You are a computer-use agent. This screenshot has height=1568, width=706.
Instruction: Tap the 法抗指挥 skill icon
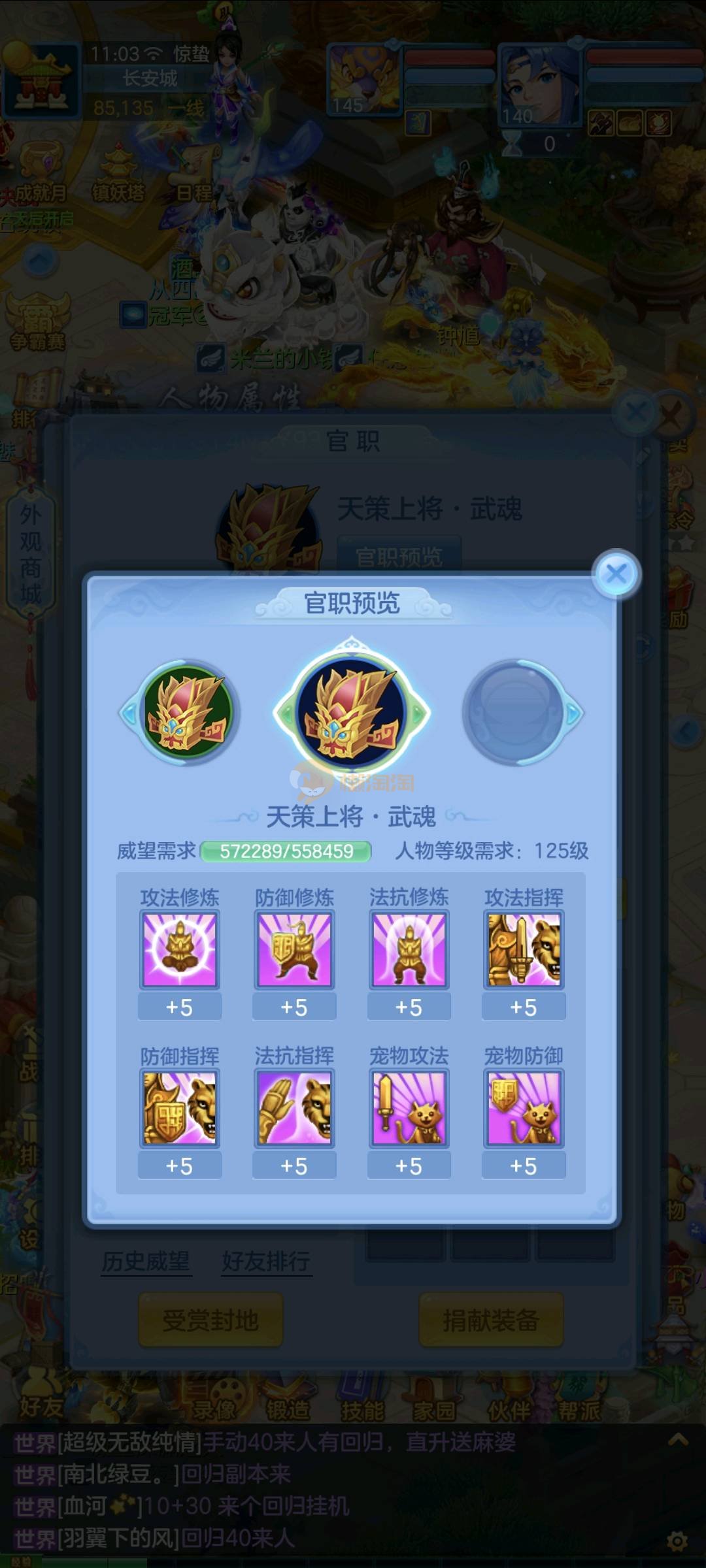pos(294,1108)
